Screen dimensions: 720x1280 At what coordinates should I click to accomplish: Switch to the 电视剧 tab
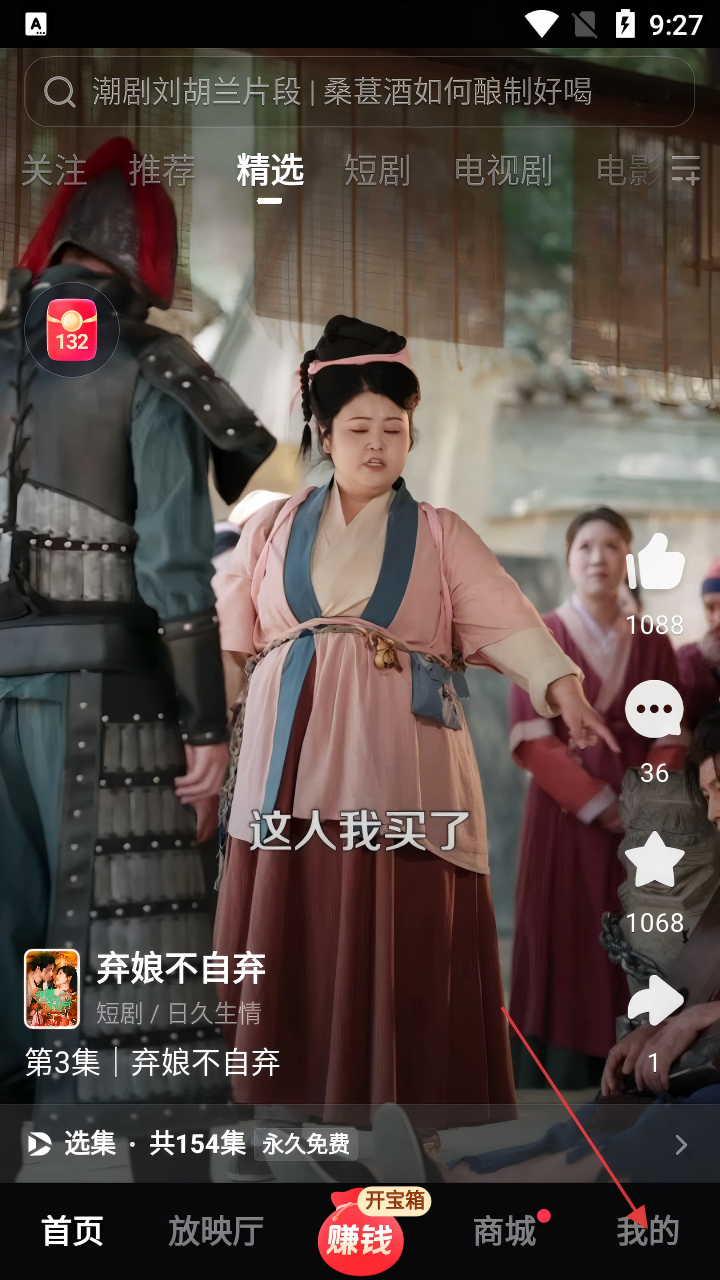point(503,171)
